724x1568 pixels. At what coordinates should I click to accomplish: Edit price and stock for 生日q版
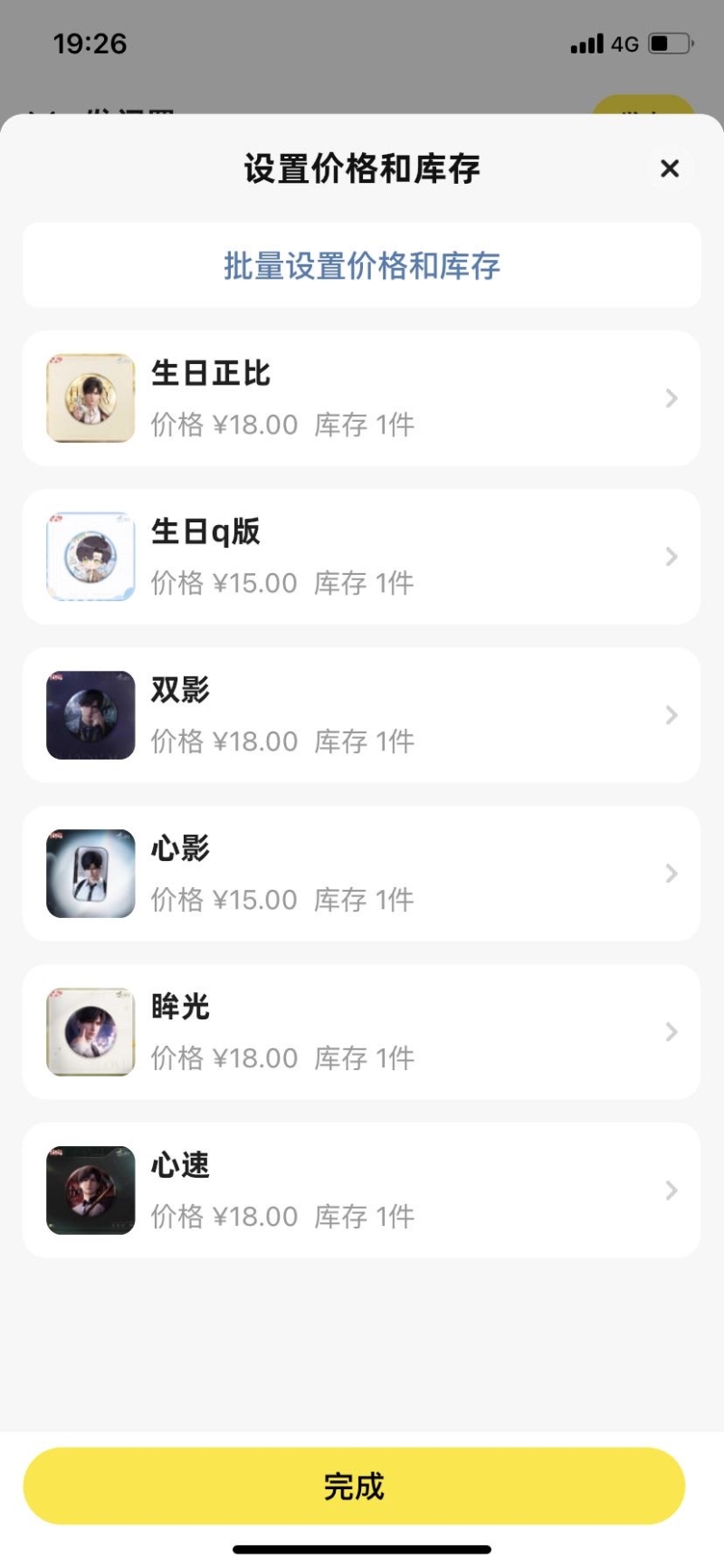(x=362, y=557)
